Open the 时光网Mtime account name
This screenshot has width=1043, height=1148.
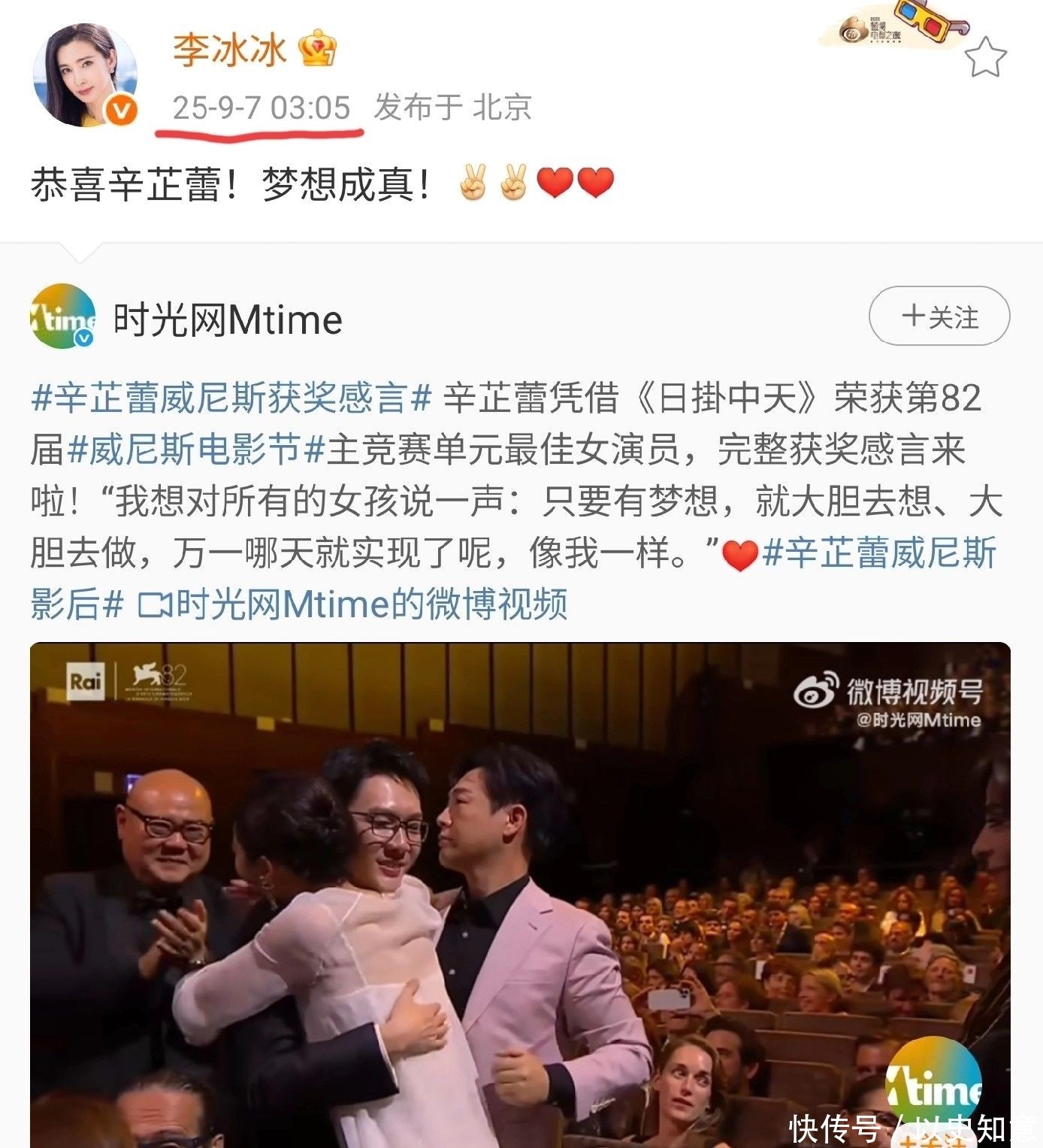click(x=228, y=320)
